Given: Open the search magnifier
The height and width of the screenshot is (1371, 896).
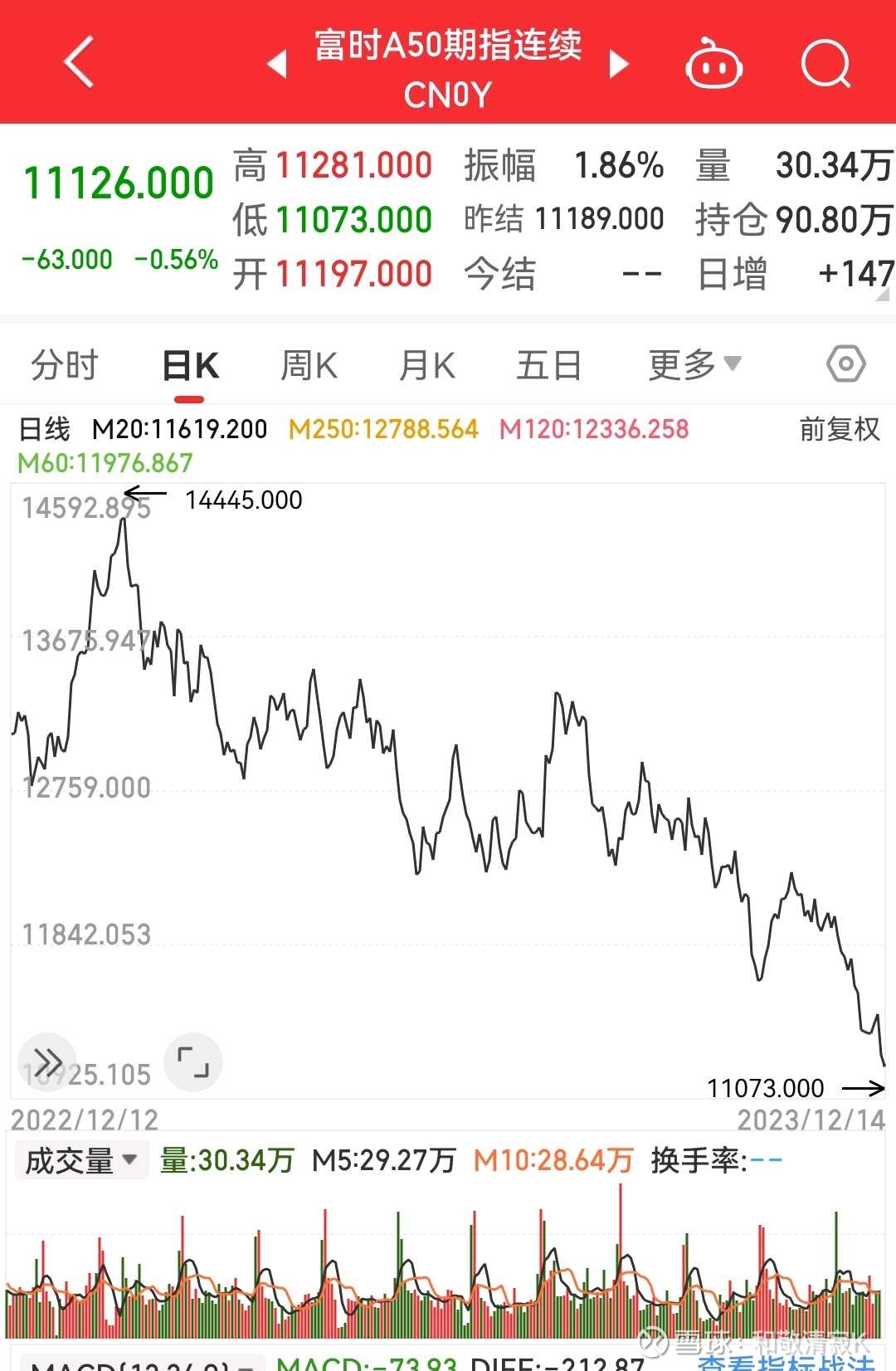Looking at the screenshot, I should 825,63.
